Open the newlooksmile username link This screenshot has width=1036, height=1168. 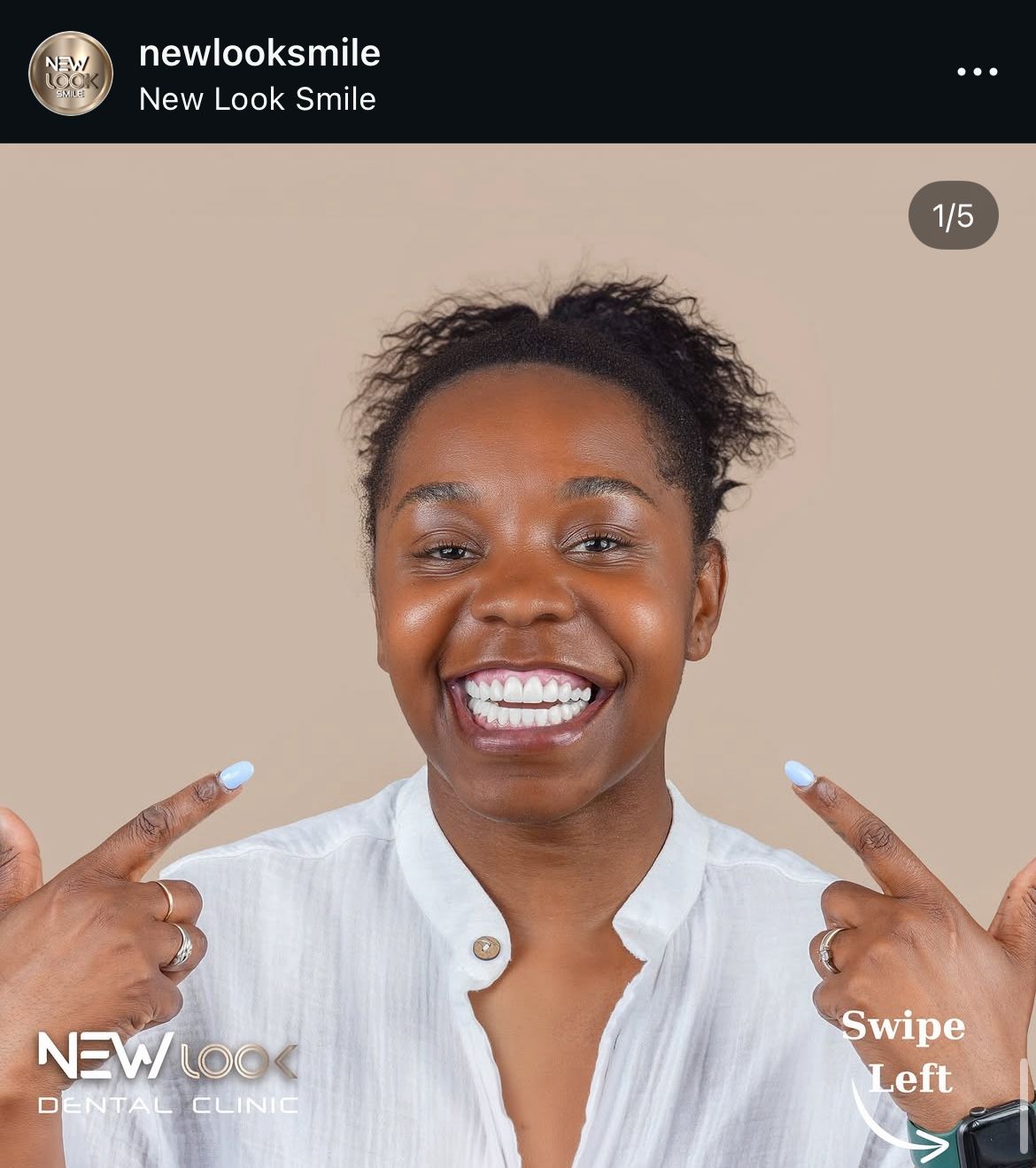click(259, 53)
